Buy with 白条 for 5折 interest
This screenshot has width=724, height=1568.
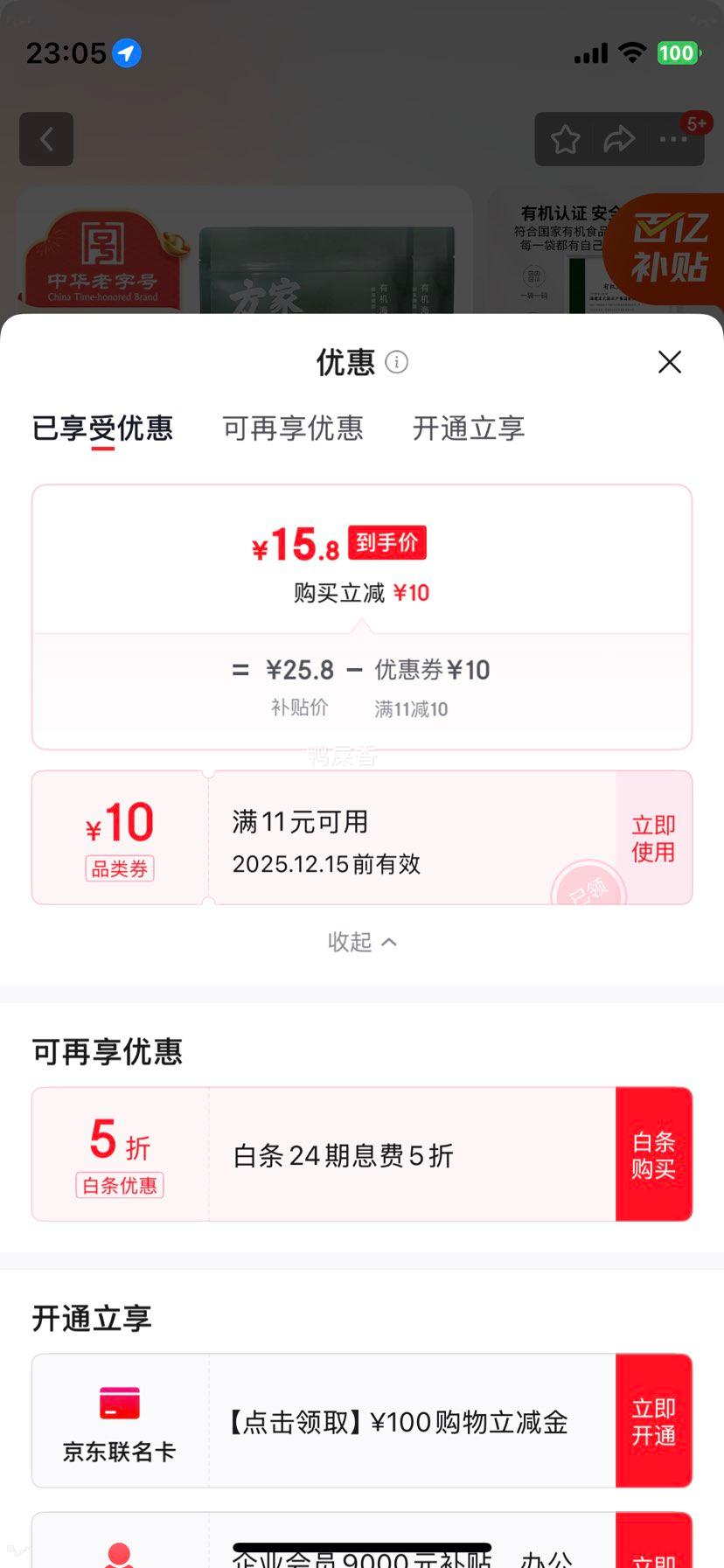point(653,1154)
